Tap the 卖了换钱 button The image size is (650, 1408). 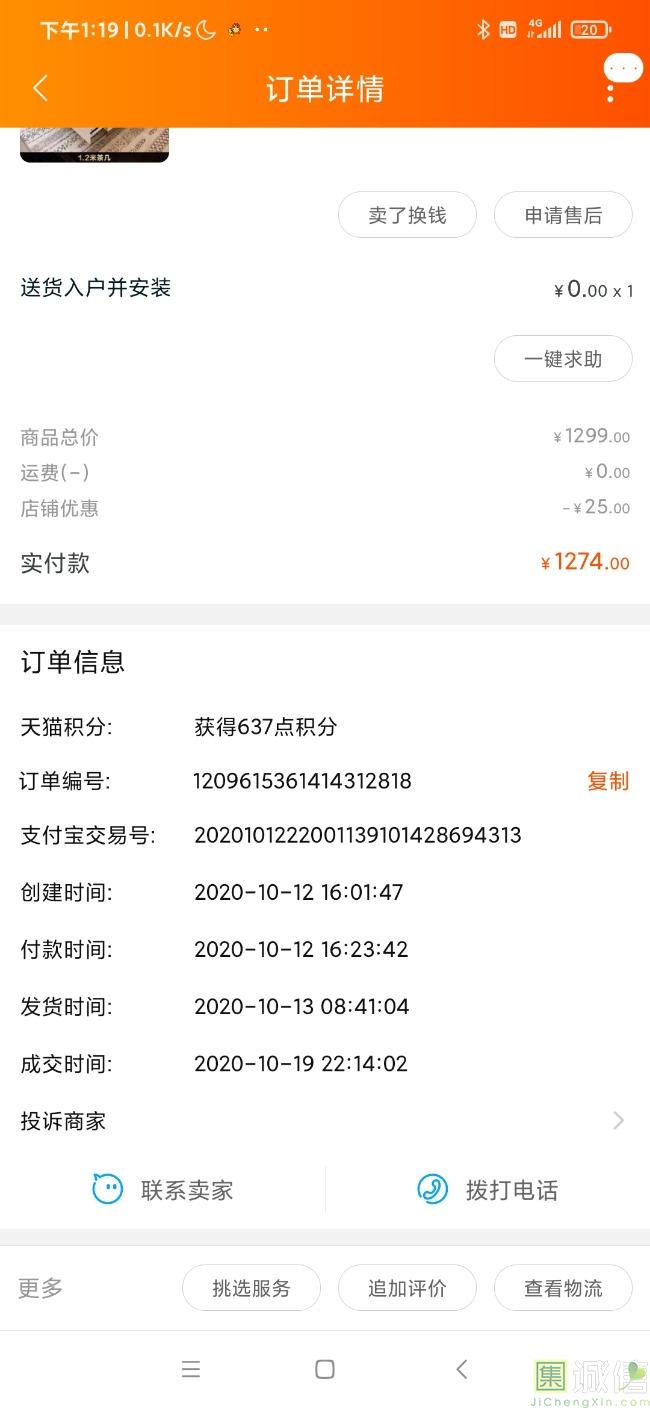coord(407,215)
